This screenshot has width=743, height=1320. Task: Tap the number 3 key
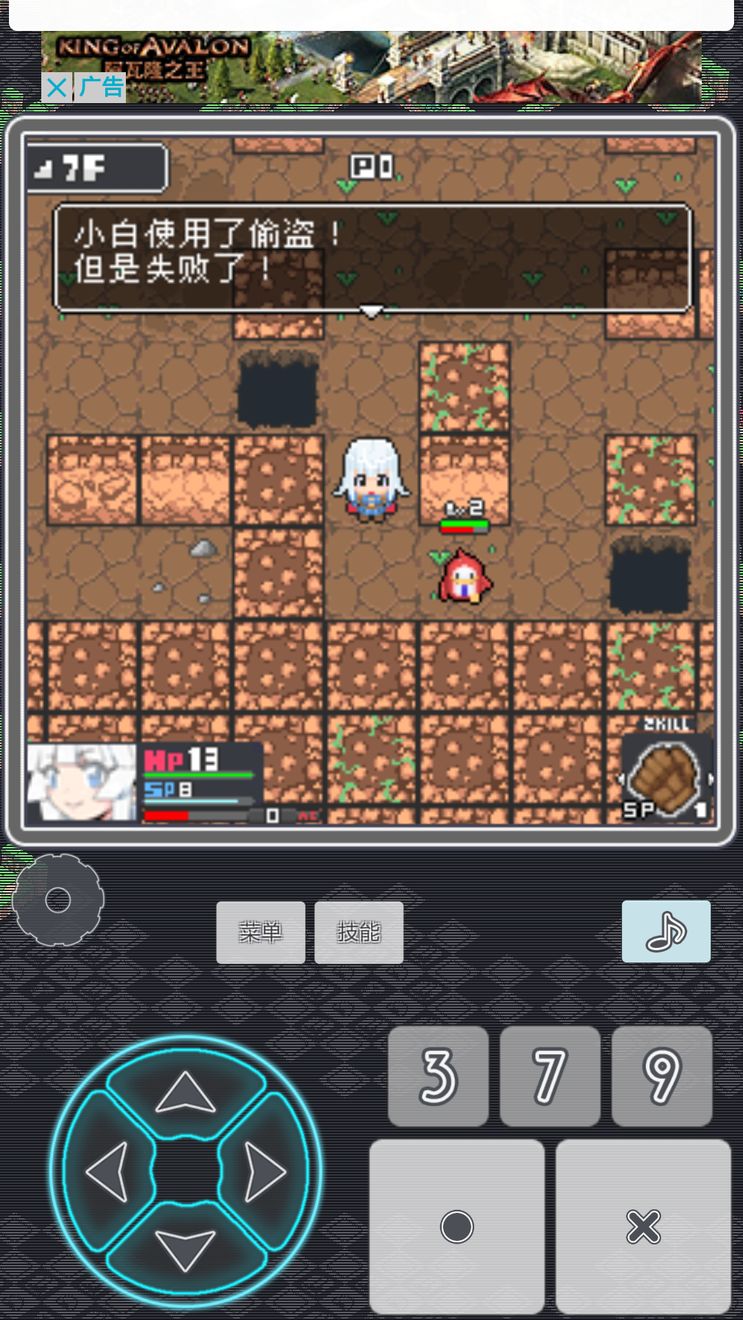(438, 1076)
